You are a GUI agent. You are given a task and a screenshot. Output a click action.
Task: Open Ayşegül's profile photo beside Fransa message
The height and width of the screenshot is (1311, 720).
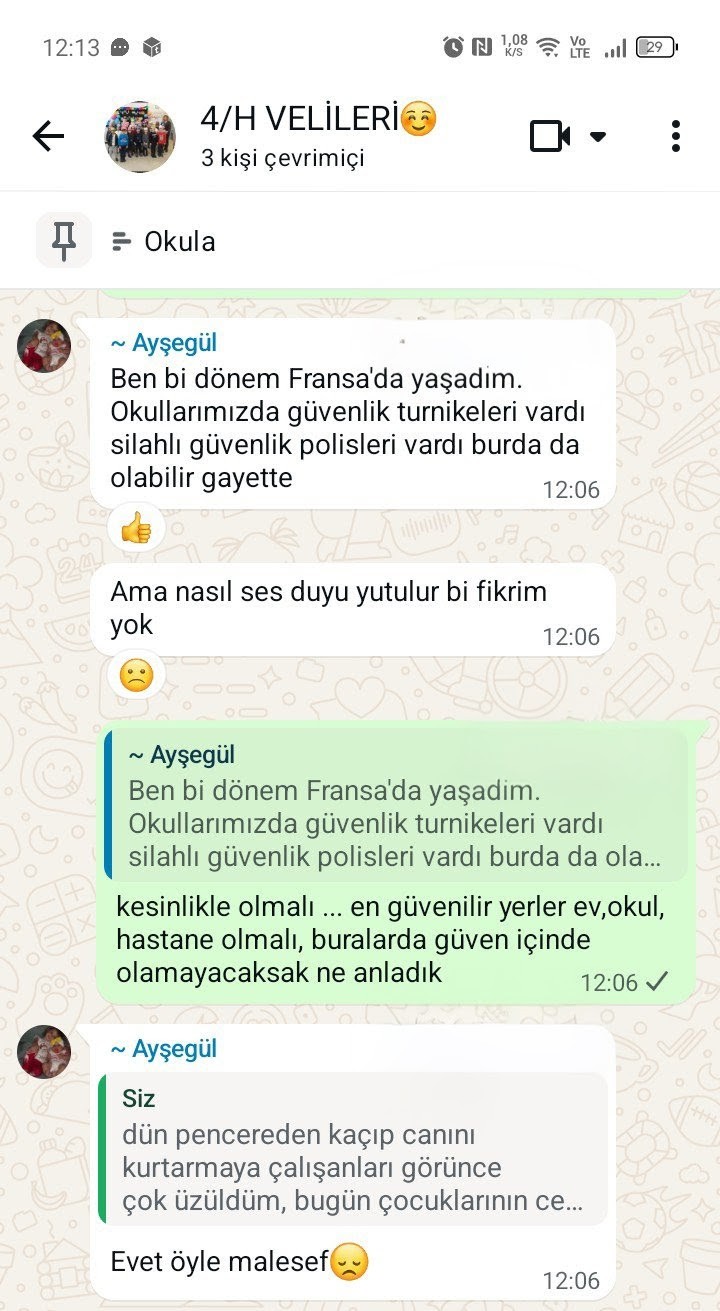[x=44, y=347]
